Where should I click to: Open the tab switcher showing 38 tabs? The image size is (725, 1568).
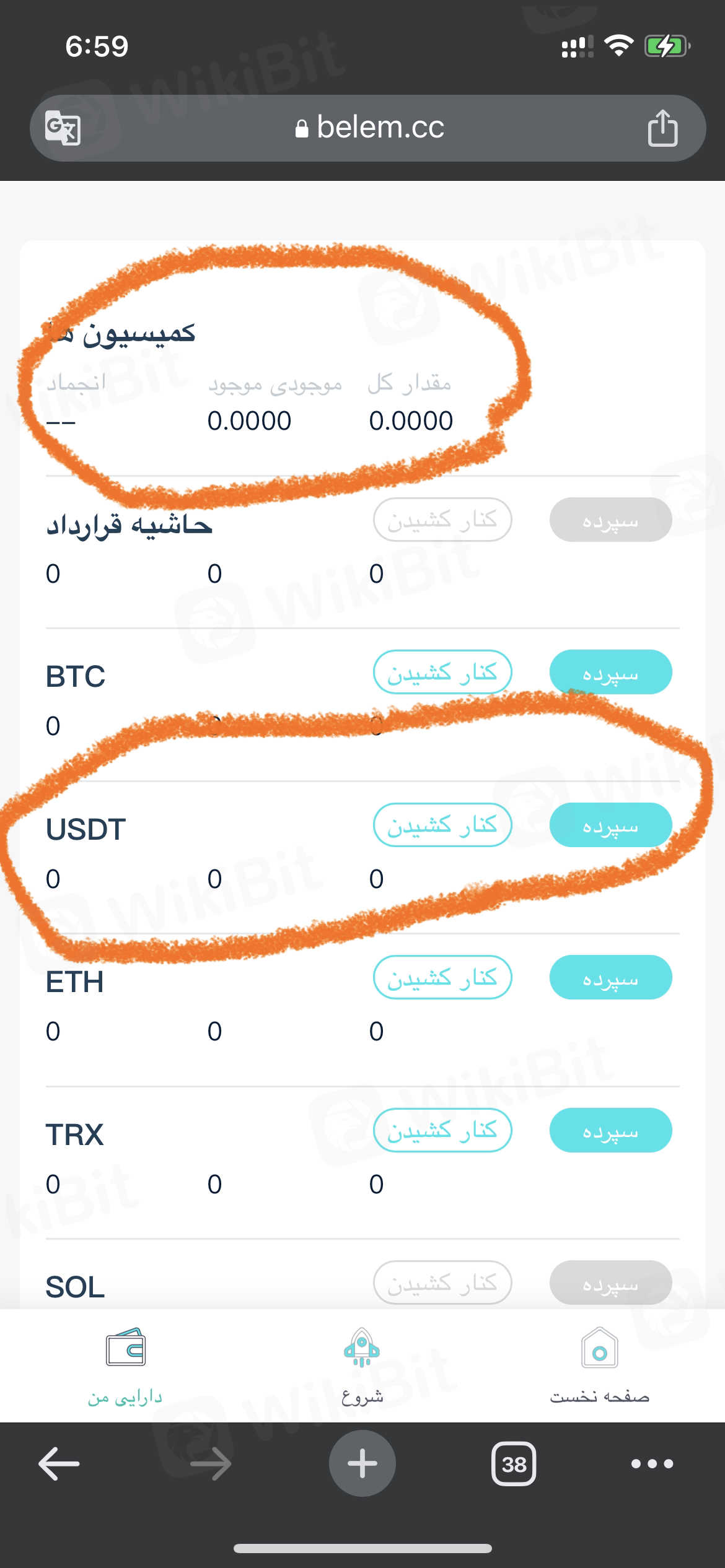coord(514,1463)
